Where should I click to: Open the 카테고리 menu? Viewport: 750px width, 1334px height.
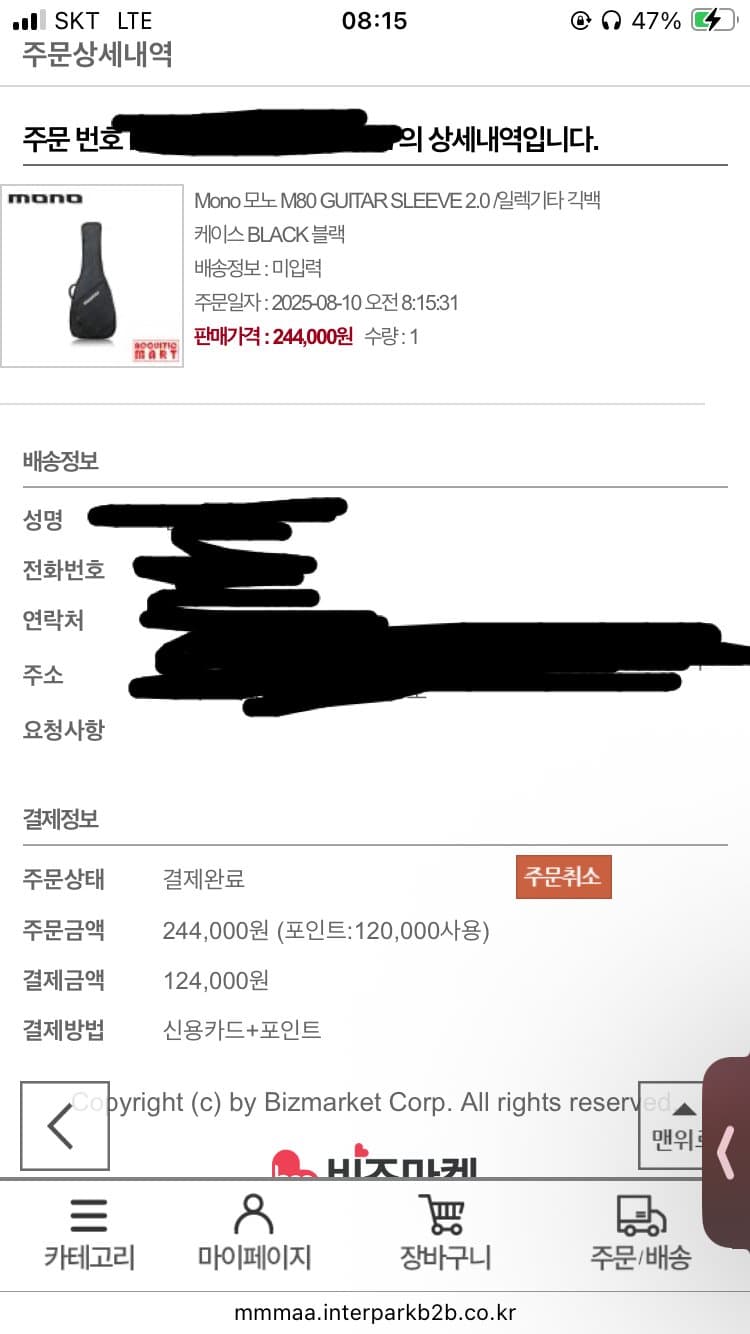click(x=88, y=1232)
